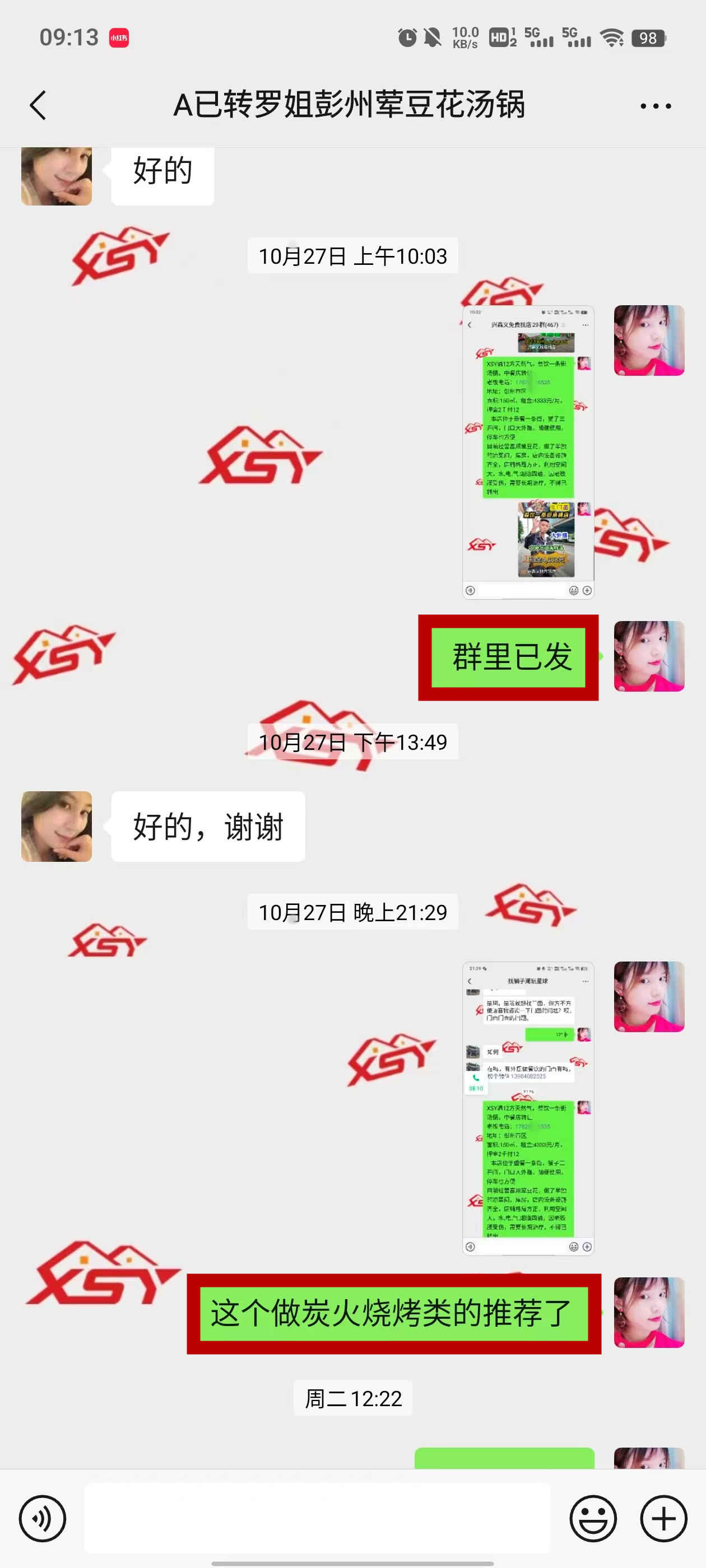Open the plus attachment menu
This screenshot has width=706, height=1568.
[663, 1518]
